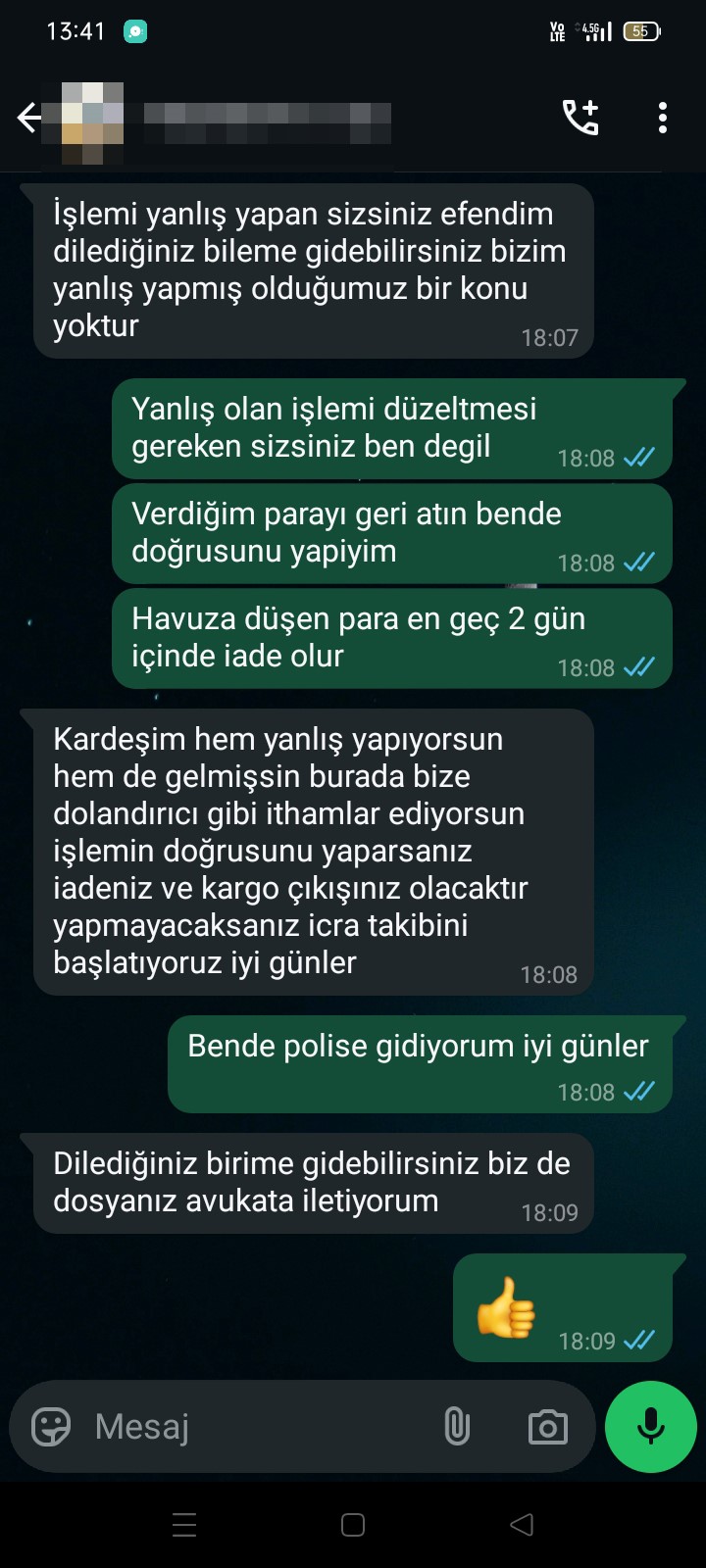Viewport: 706px width, 1568px height.
Task: Tap the double blue checkmarks at 18:08
Action: 639,457
